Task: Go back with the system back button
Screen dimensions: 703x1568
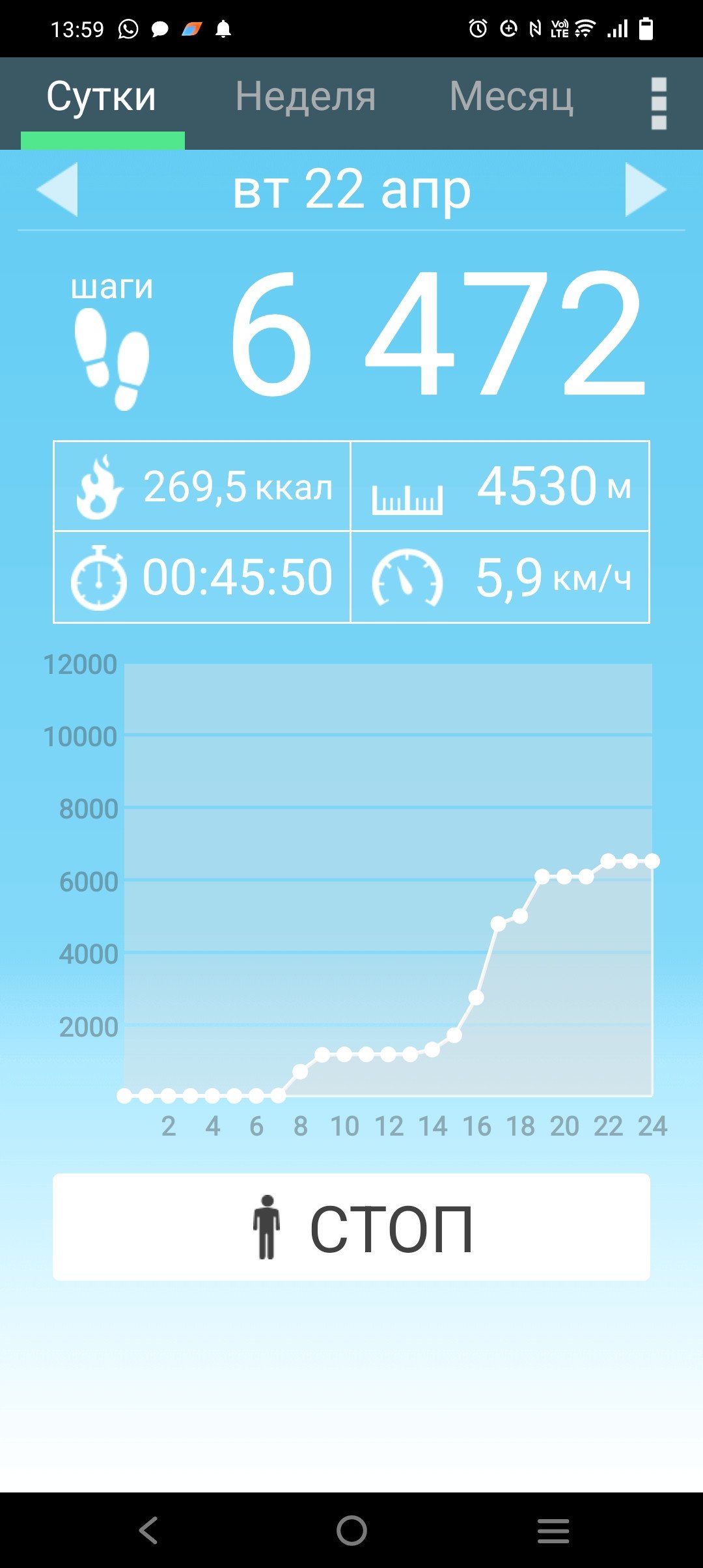Action: tap(148, 1530)
